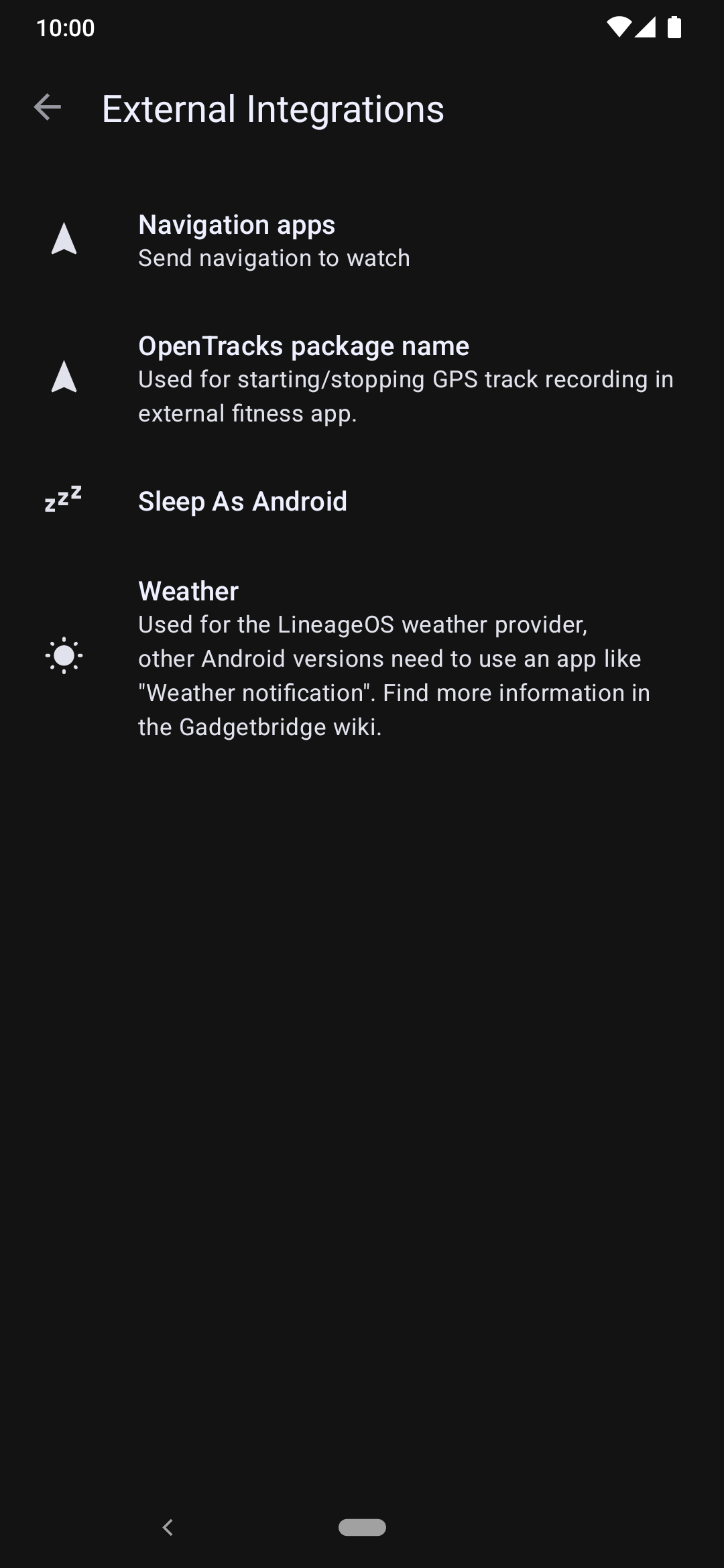The width and height of the screenshot is (724, 1568).
Task: Tap the home pill in navigation bar
Action: tap(362, 1527)
